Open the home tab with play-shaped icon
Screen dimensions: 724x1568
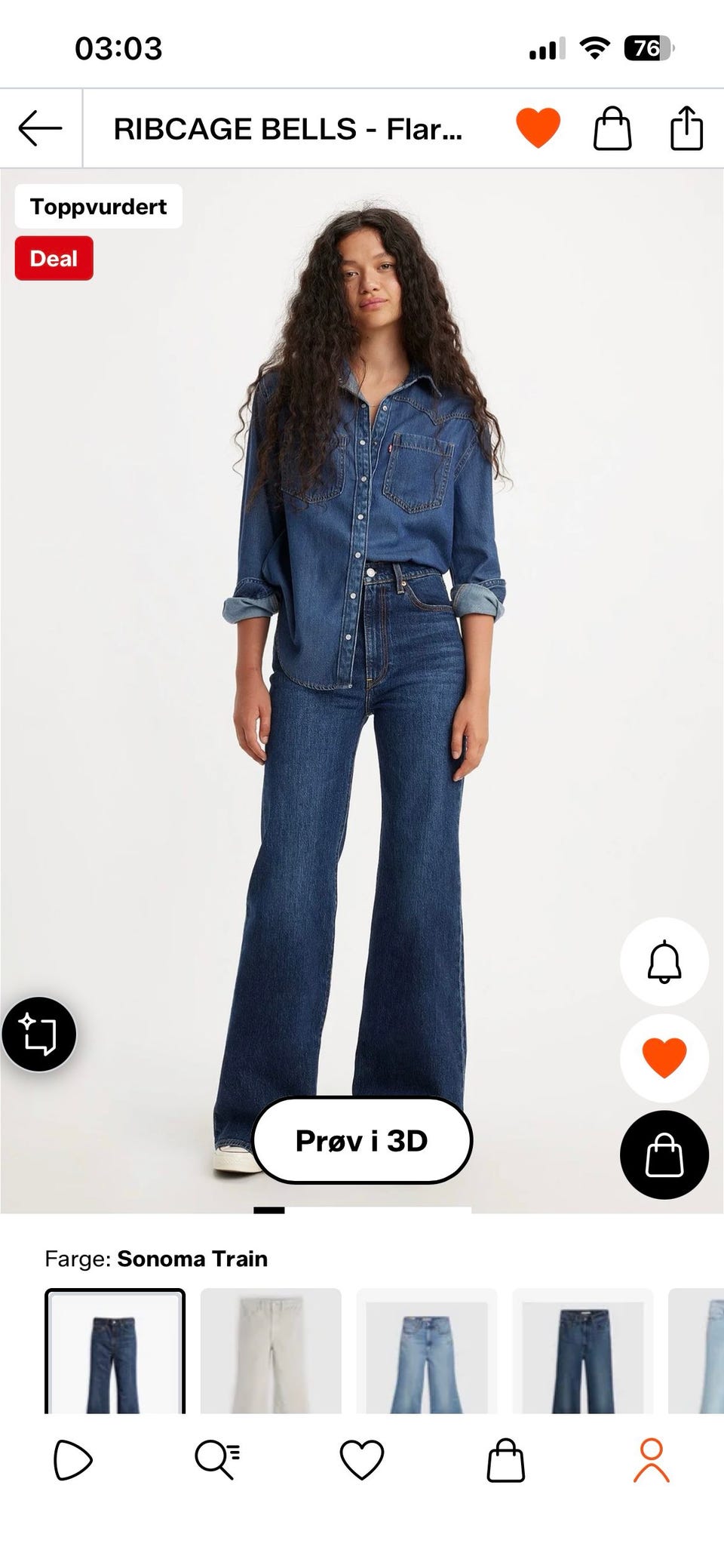[x=72, y=1460]
